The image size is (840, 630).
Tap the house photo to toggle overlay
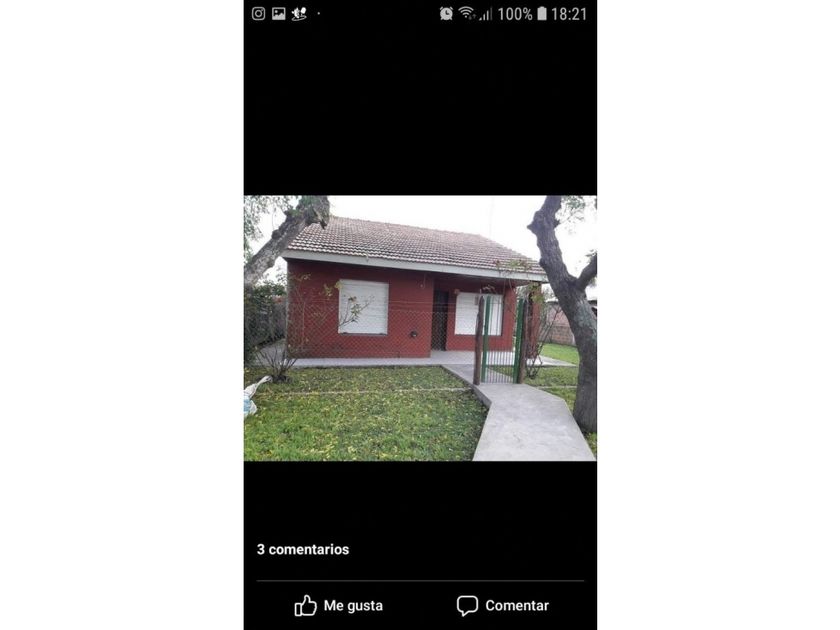[420, 328]
